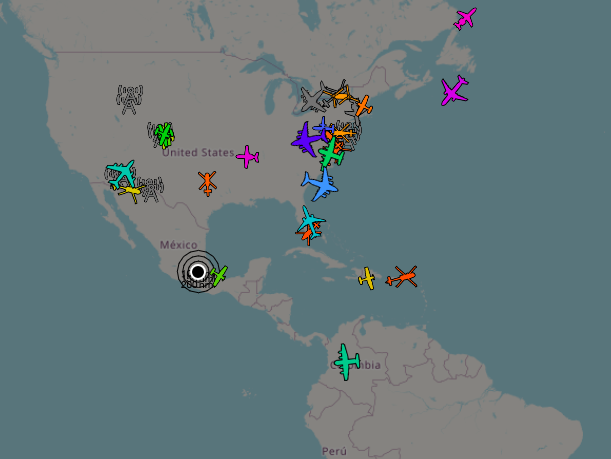Tap the yellow plane in the Caribbean
This screenshot has width=611, height=459.
tap(368, 278)
